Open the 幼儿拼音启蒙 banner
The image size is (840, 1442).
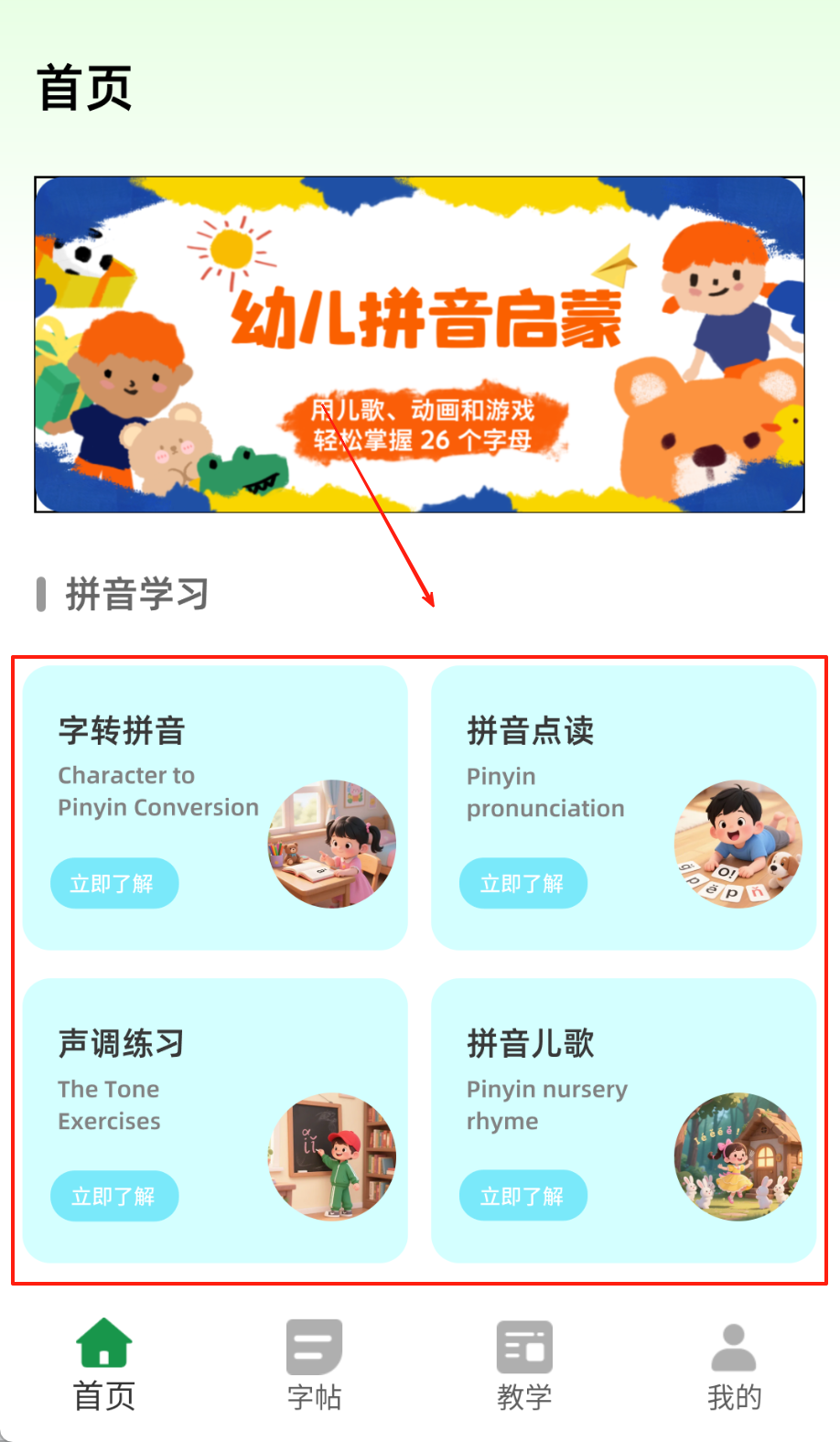tap(419, 344)
